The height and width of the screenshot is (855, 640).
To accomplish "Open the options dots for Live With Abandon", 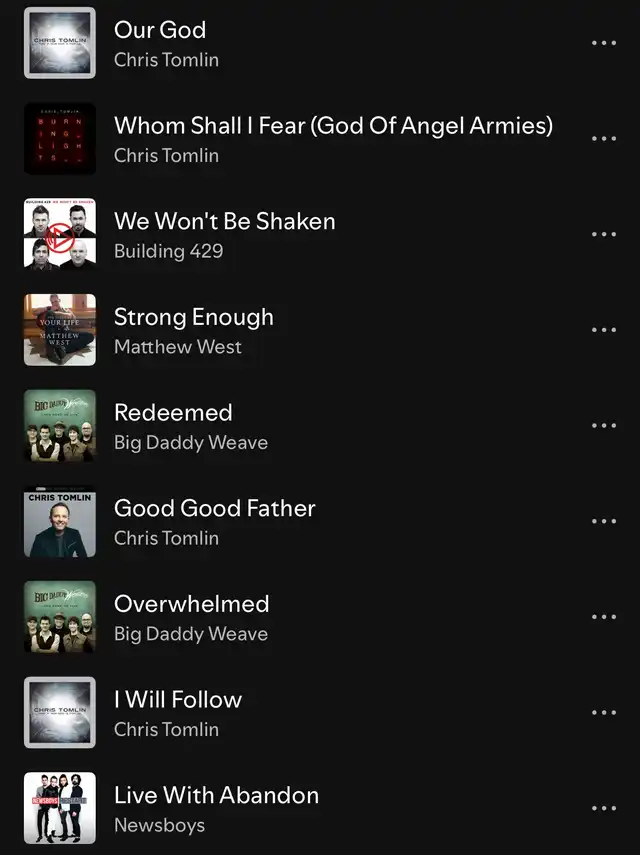I will coord(604,808).
